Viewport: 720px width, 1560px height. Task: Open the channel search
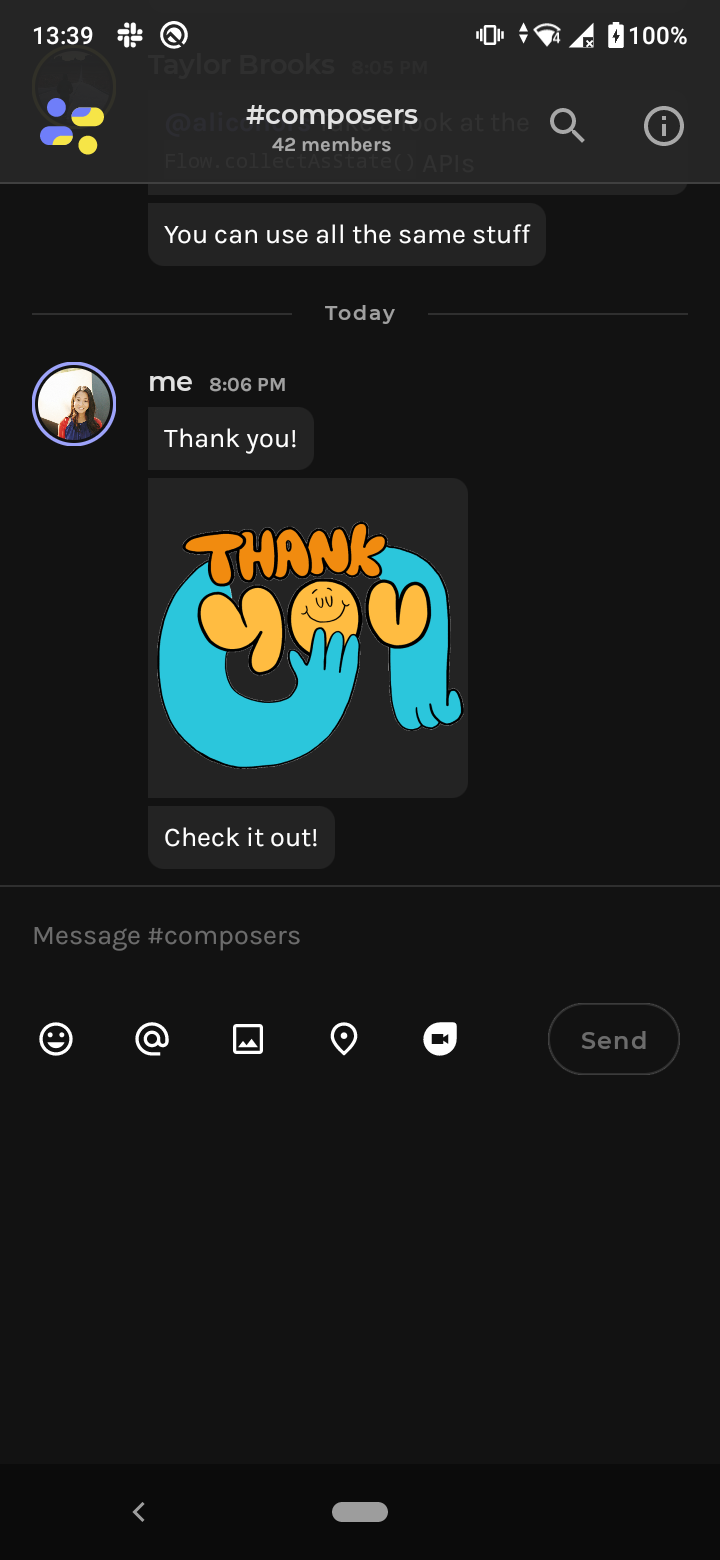[x=567, y=126]
